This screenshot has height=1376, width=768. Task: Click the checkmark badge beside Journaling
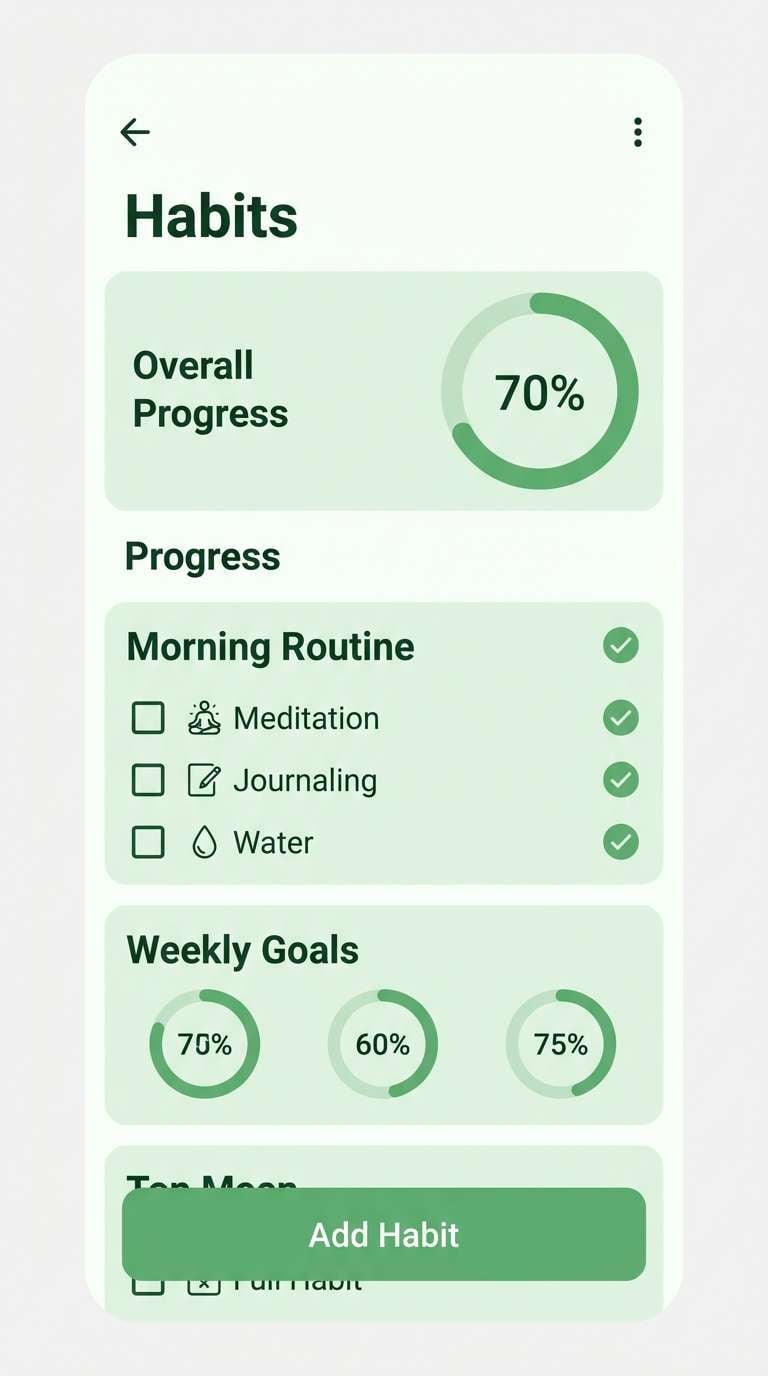click(619, 779)
